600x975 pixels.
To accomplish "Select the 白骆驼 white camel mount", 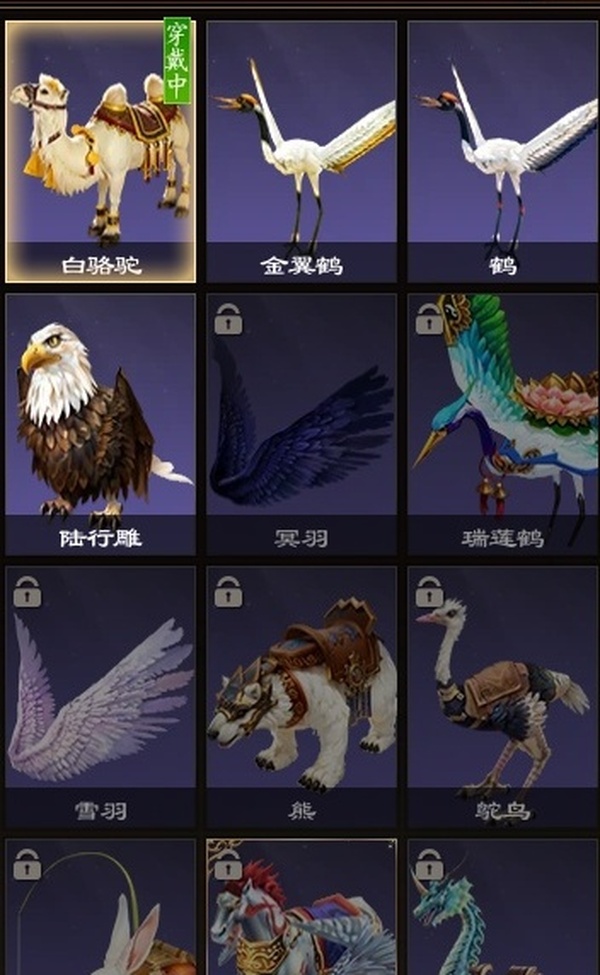I will (x=100, y=150).
